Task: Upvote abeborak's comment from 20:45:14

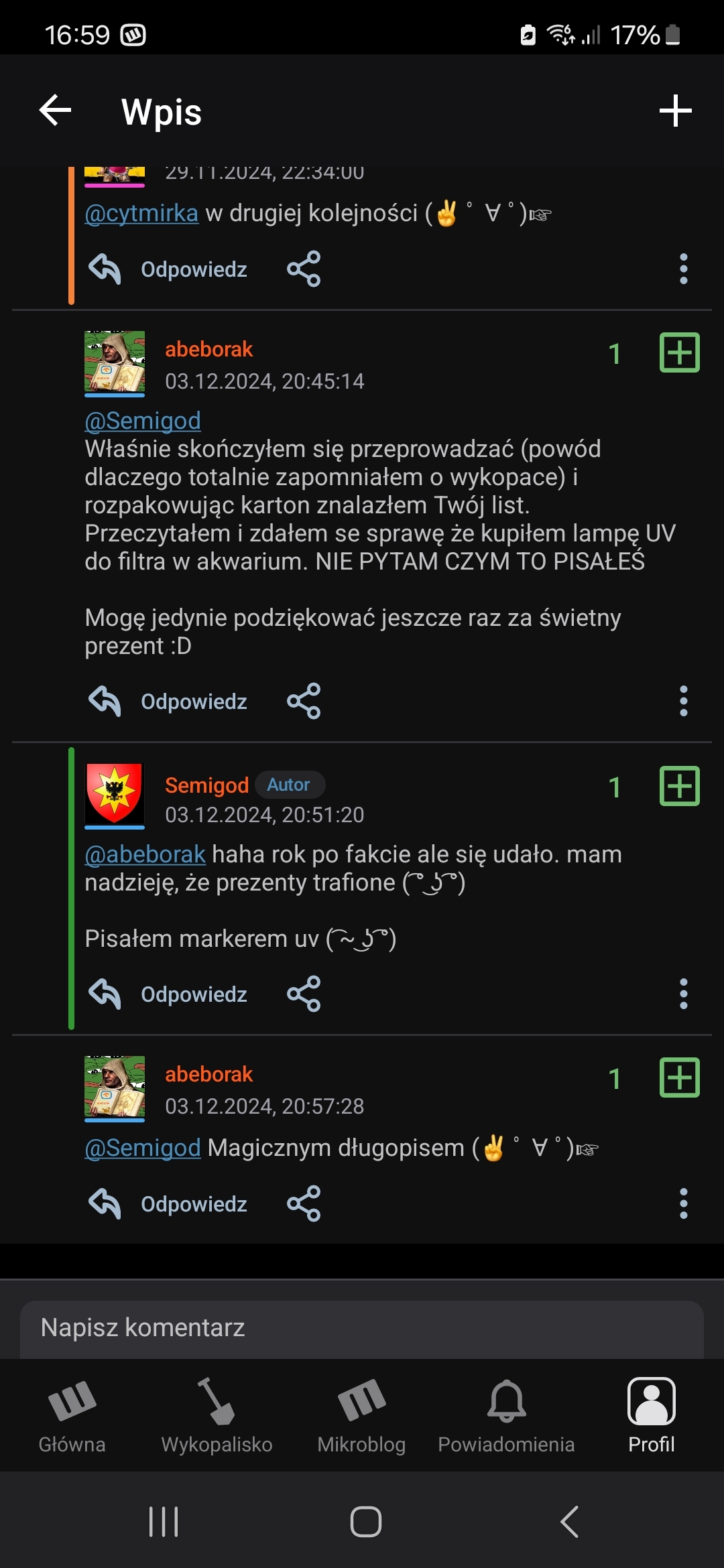Action: point(679,352)
